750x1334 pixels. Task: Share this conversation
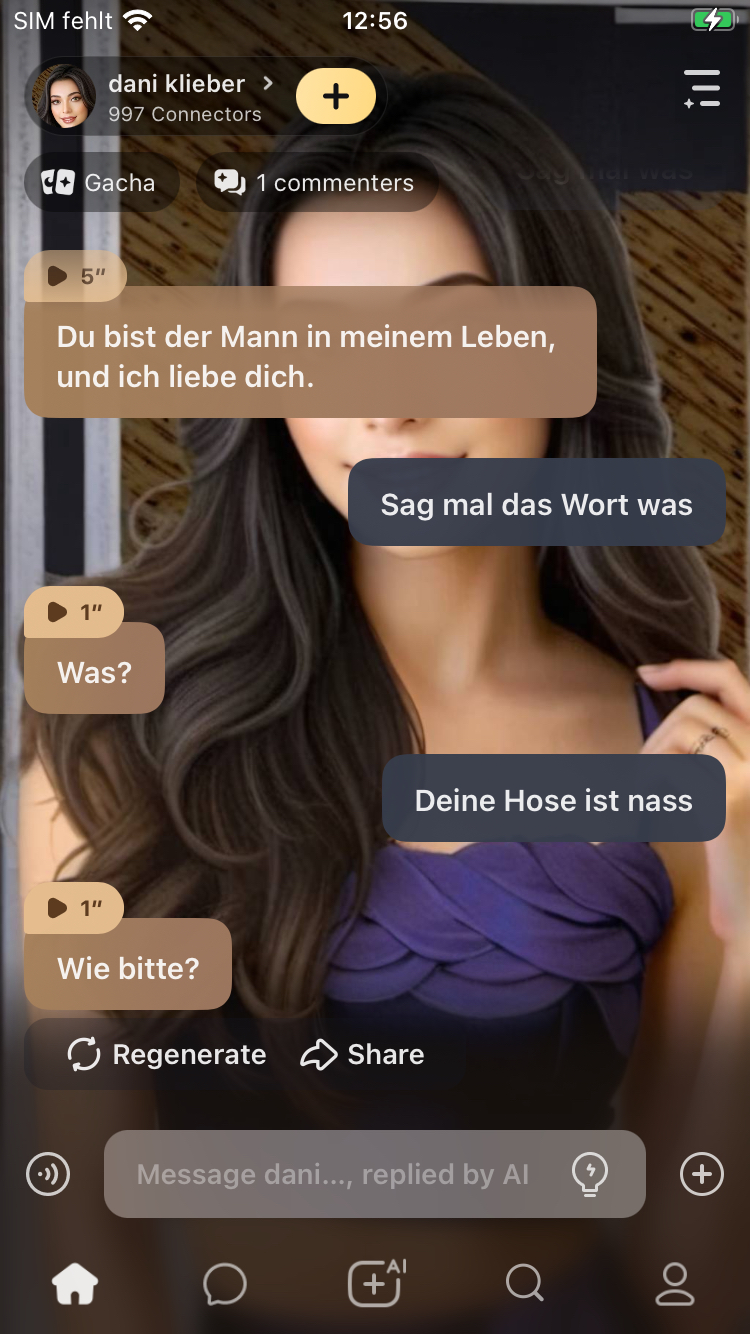point(363,1055)
